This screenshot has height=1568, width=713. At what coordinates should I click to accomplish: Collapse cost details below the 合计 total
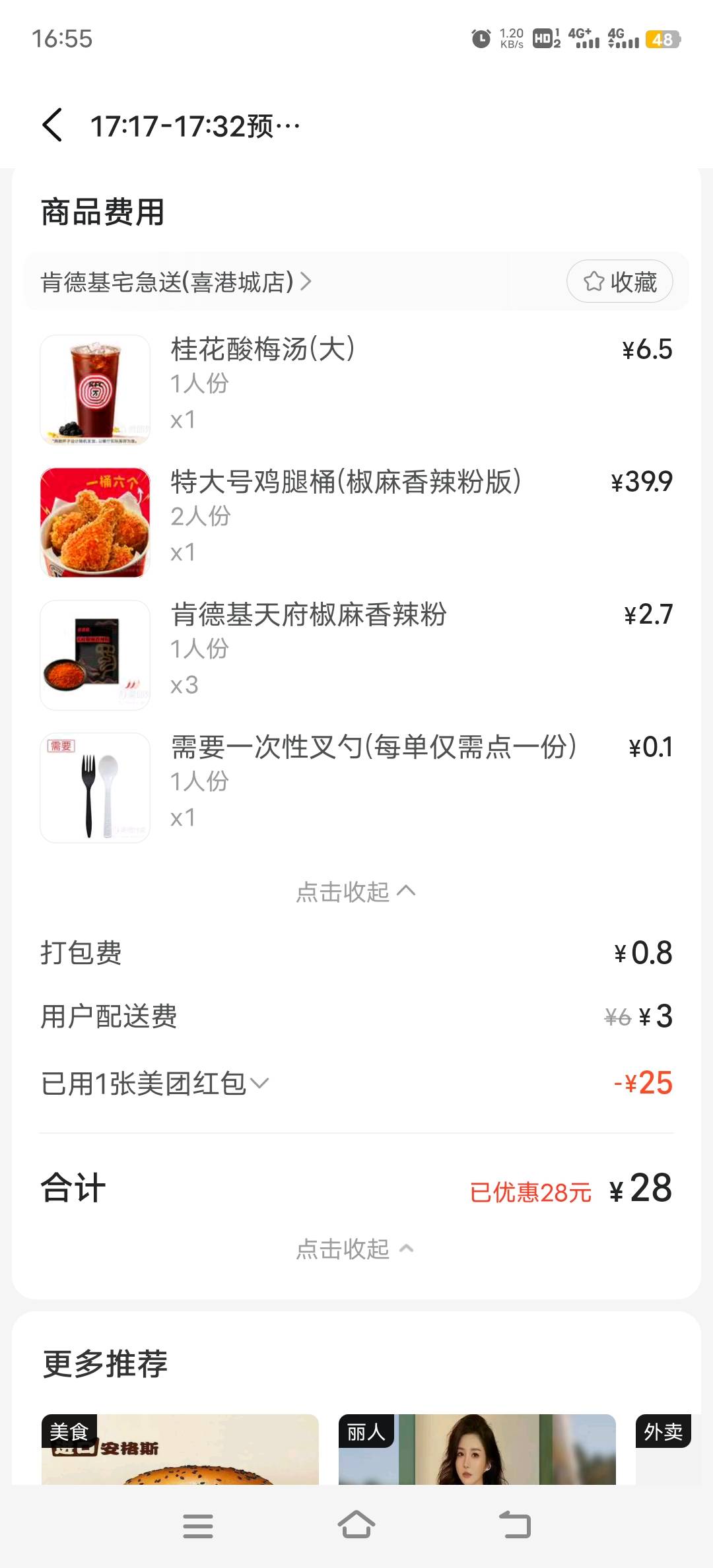(355, 1249)
